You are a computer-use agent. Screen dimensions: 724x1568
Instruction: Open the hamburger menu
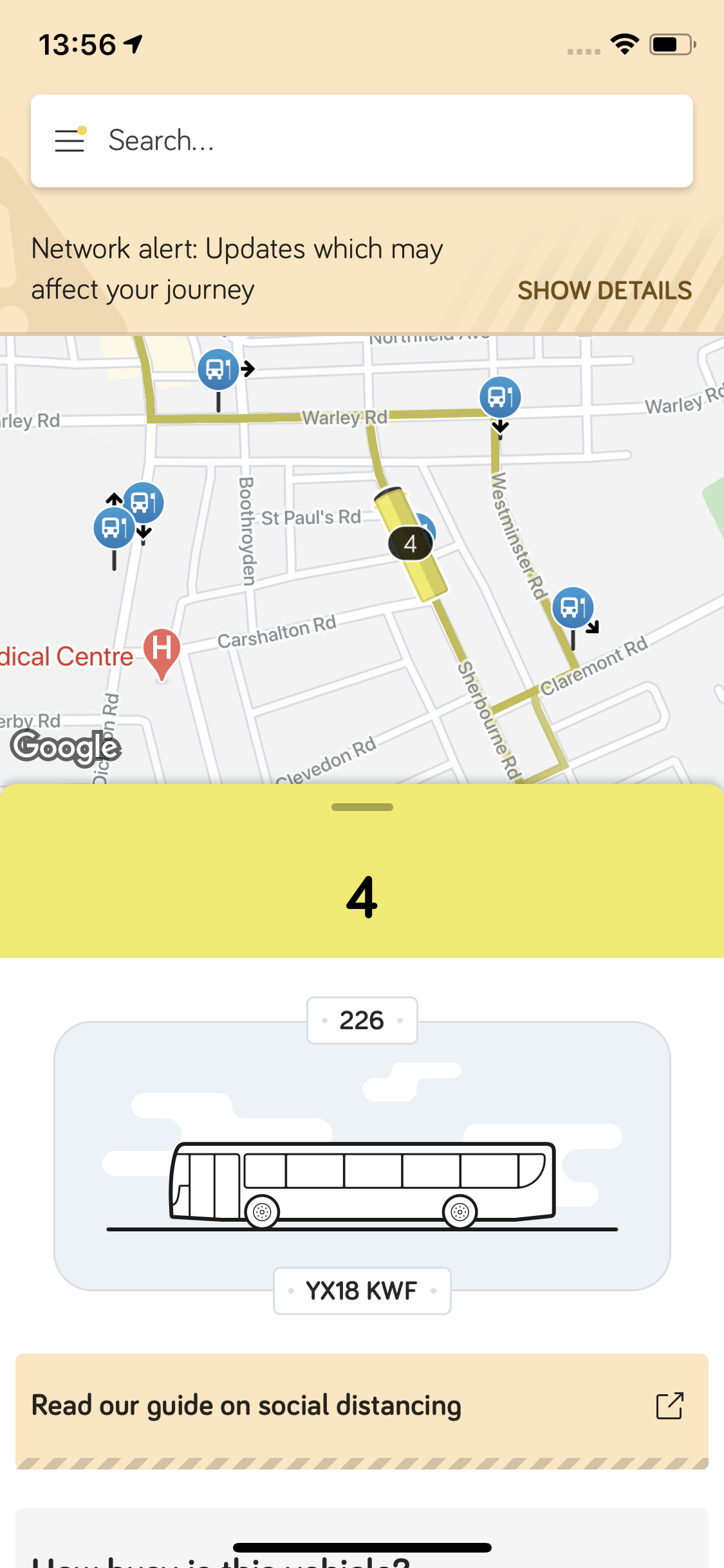pyautogui.click(x=70, y=140)
